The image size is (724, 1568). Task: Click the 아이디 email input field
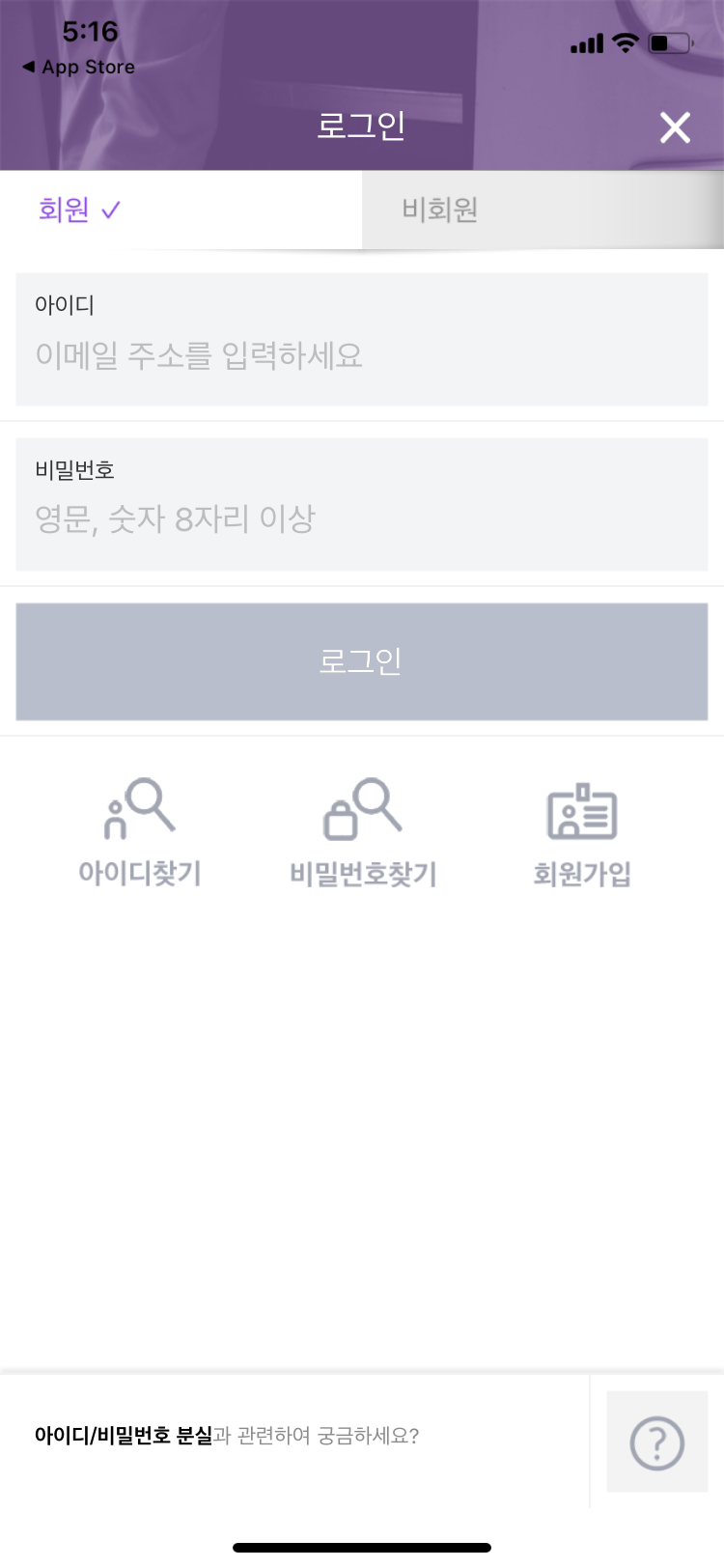click(x=362, y=355)
